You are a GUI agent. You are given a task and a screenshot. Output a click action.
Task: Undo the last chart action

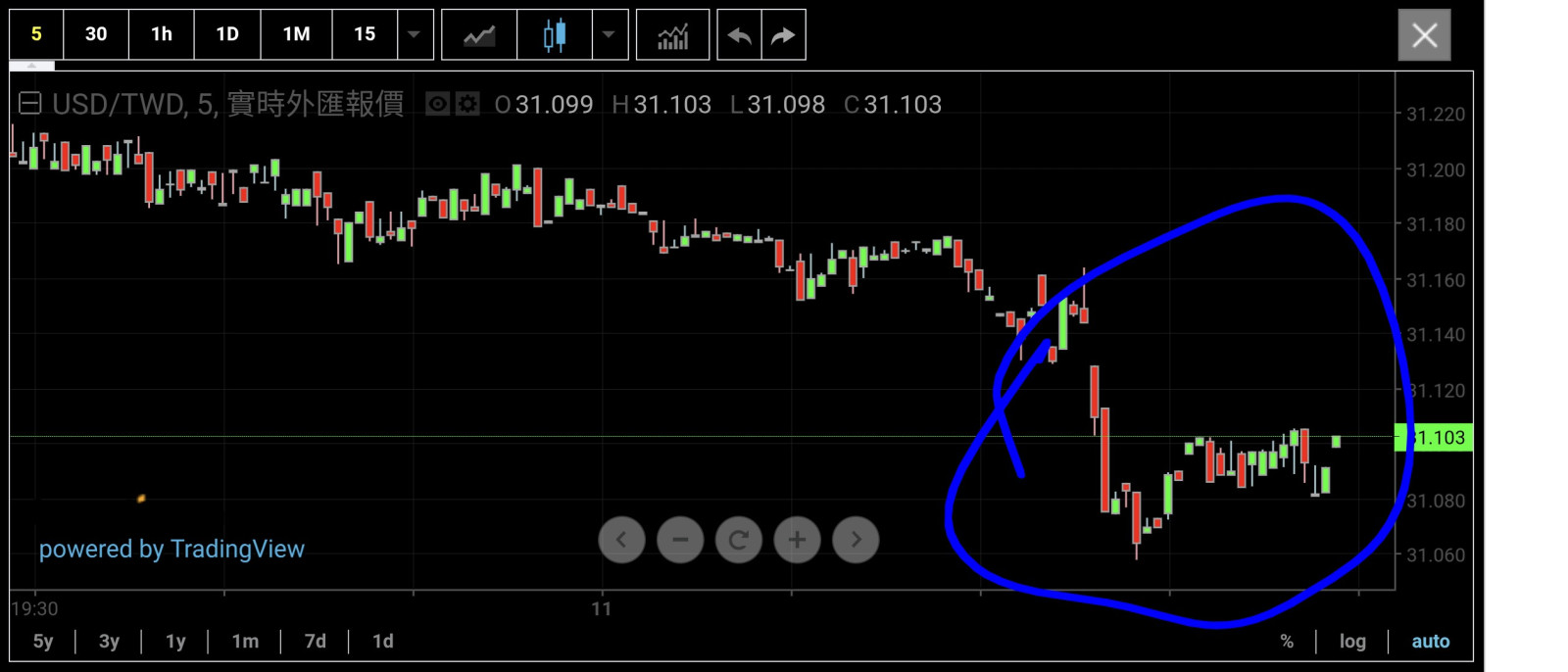740,35
